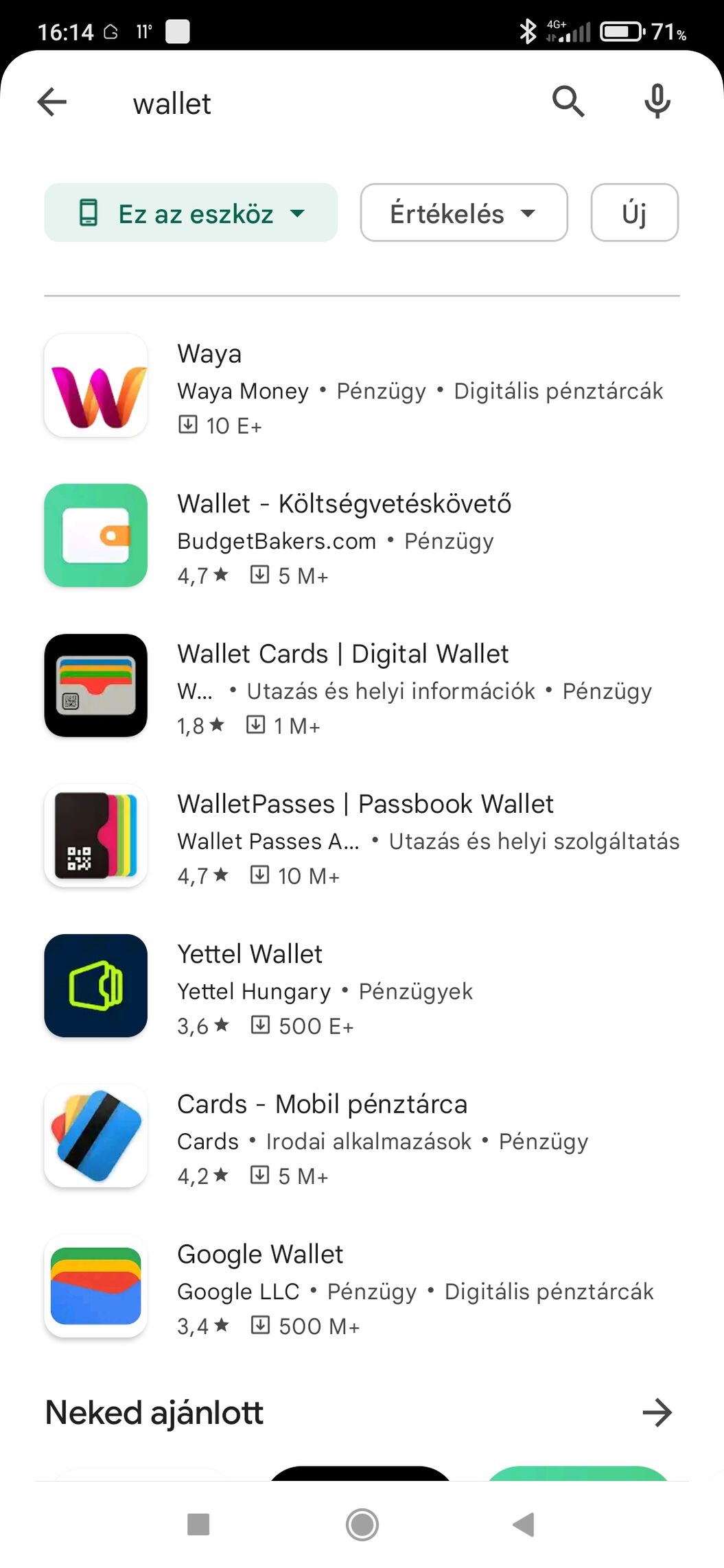Open Wallet Cards | Digital Wallet result

coord(362,686)
